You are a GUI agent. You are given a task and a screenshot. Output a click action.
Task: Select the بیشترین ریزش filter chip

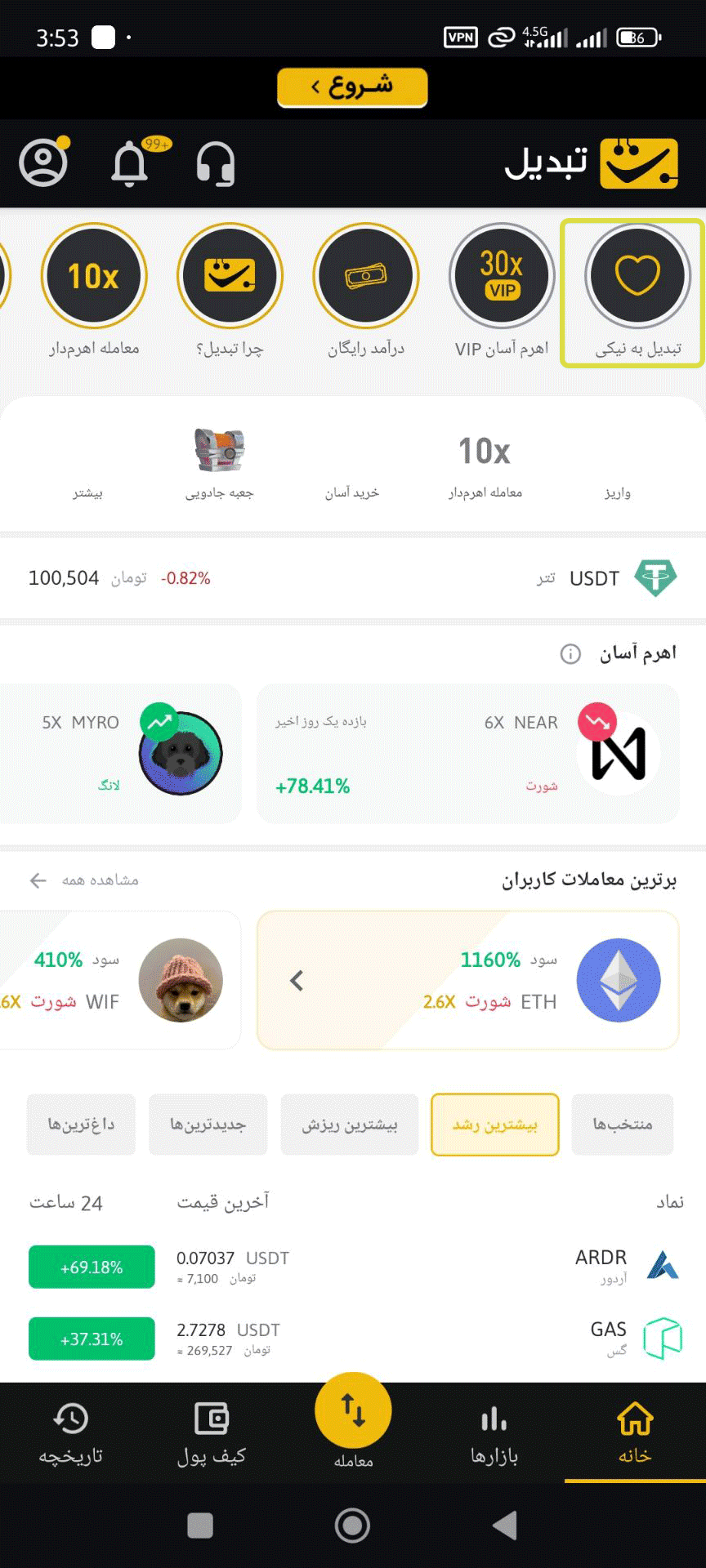coord(350,1125)
